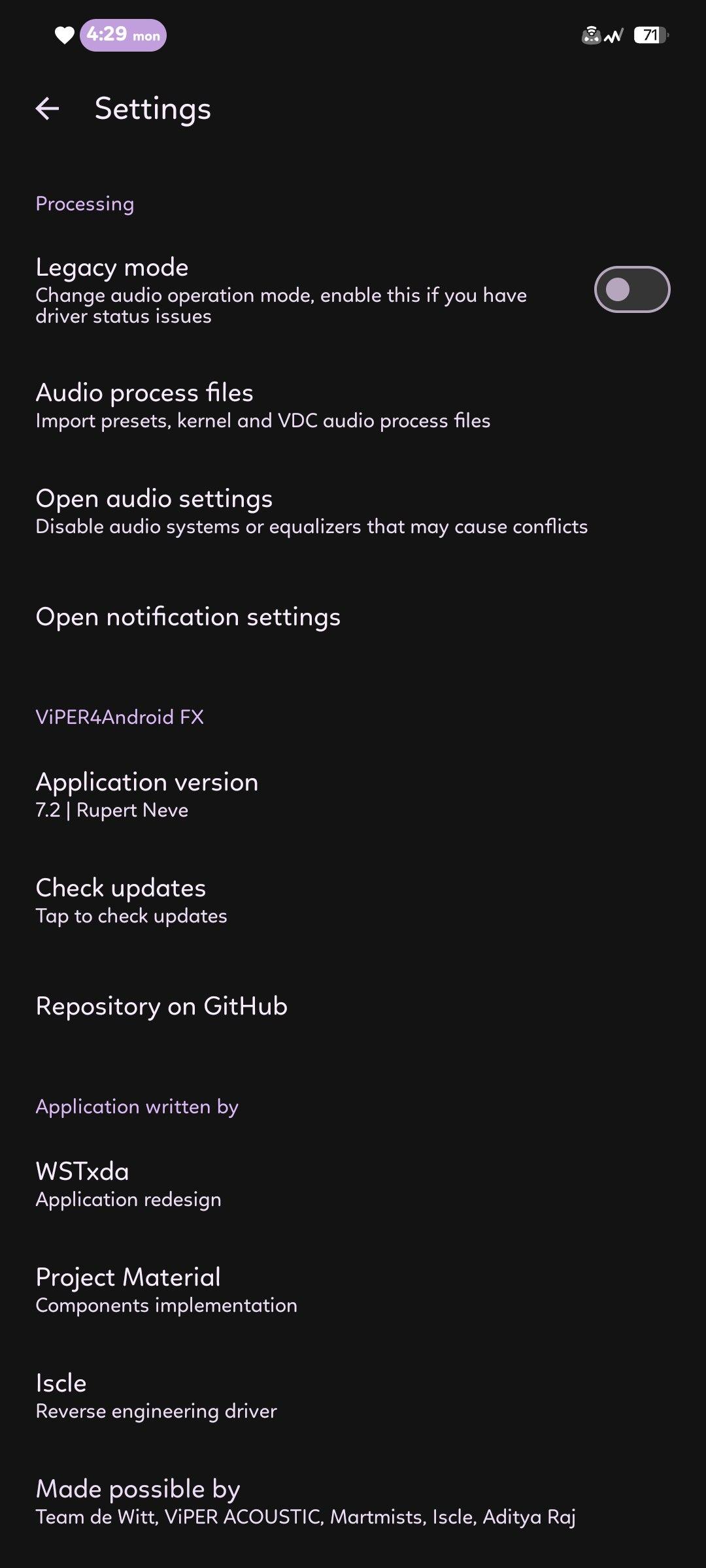706x1568 pixels.
Task: Open Made possible by entry
Action: coord(353,1502)
